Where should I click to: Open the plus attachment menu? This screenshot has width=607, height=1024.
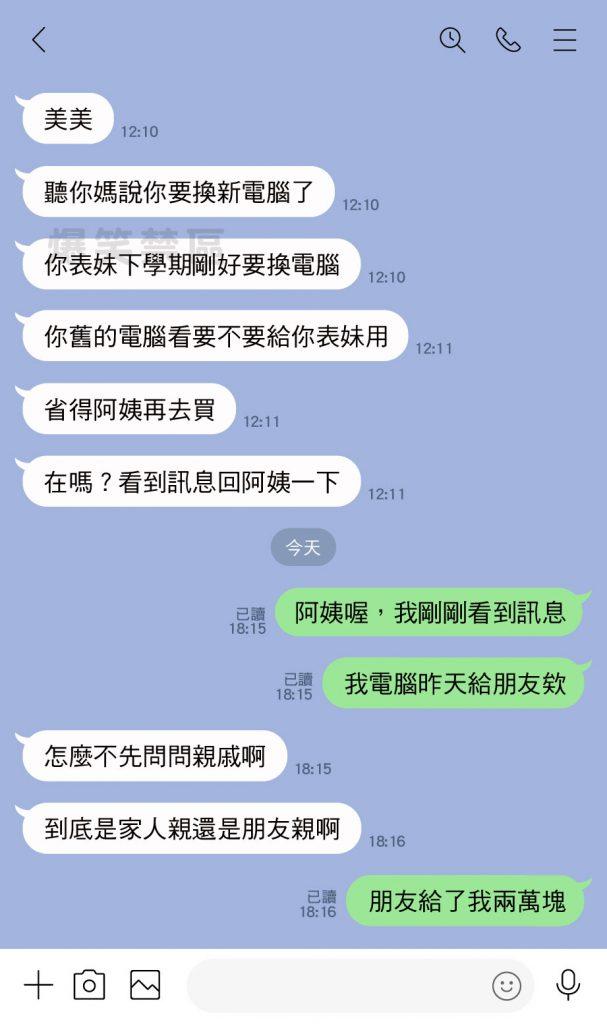pos(38,985)
